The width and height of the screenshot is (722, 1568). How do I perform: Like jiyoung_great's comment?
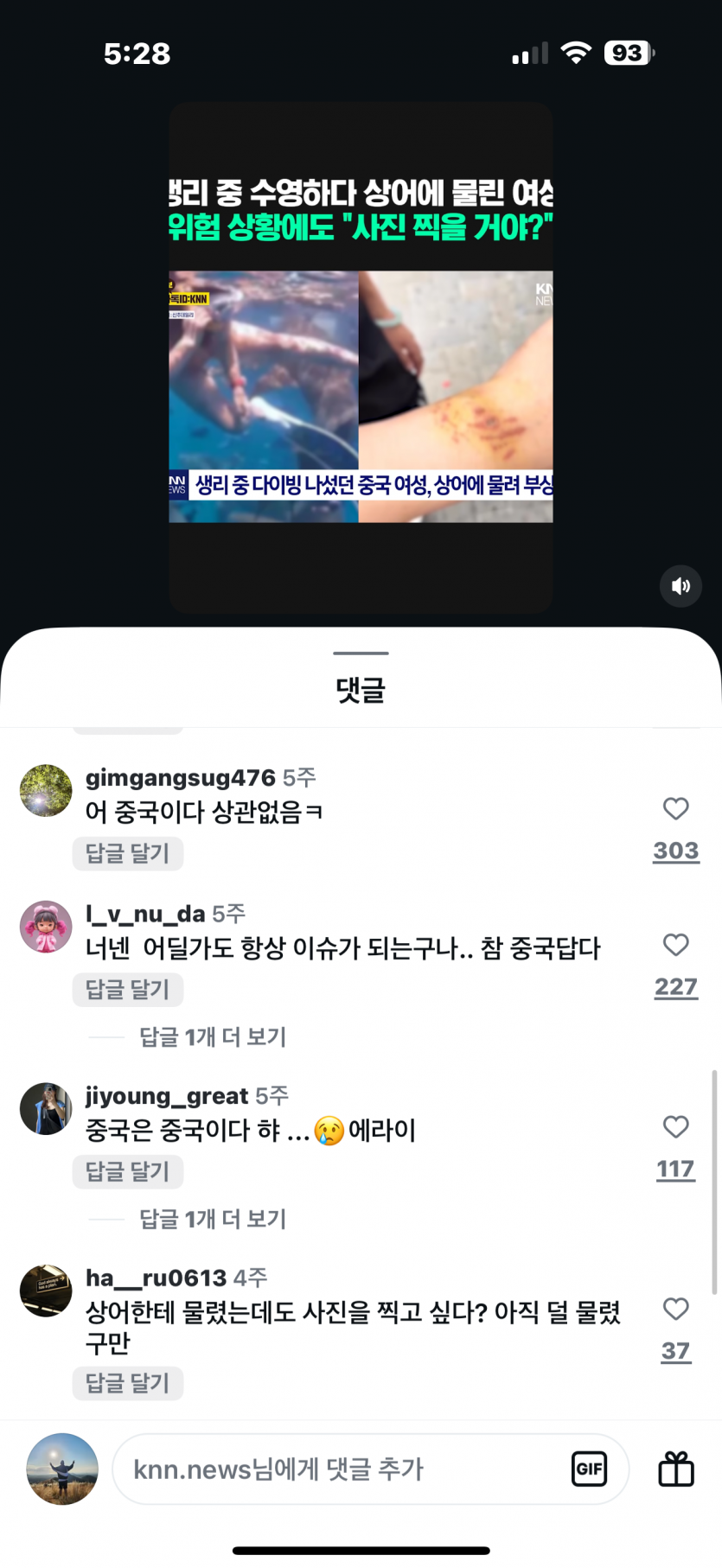point(675,1127)
